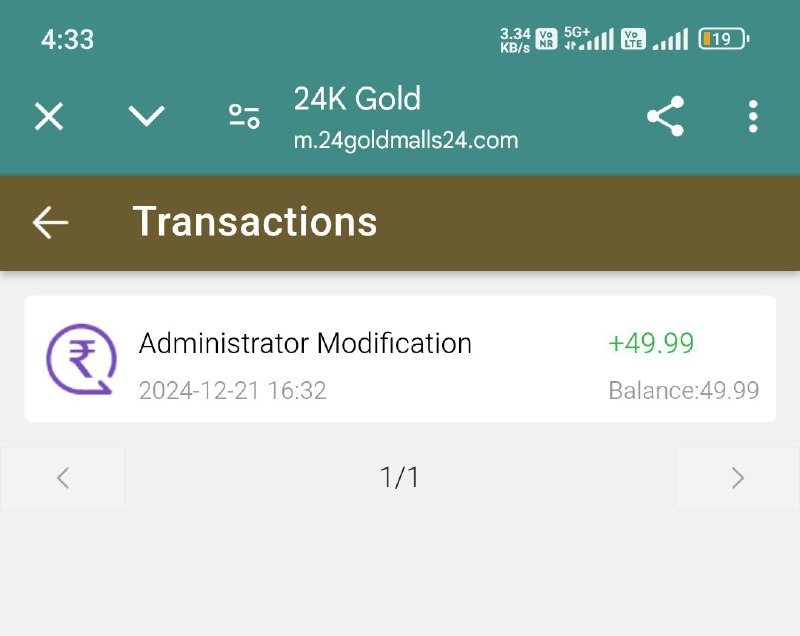Go to next transactions page
Screen dimensions: 800x636
pyautogui.click(x=737, y=478)
